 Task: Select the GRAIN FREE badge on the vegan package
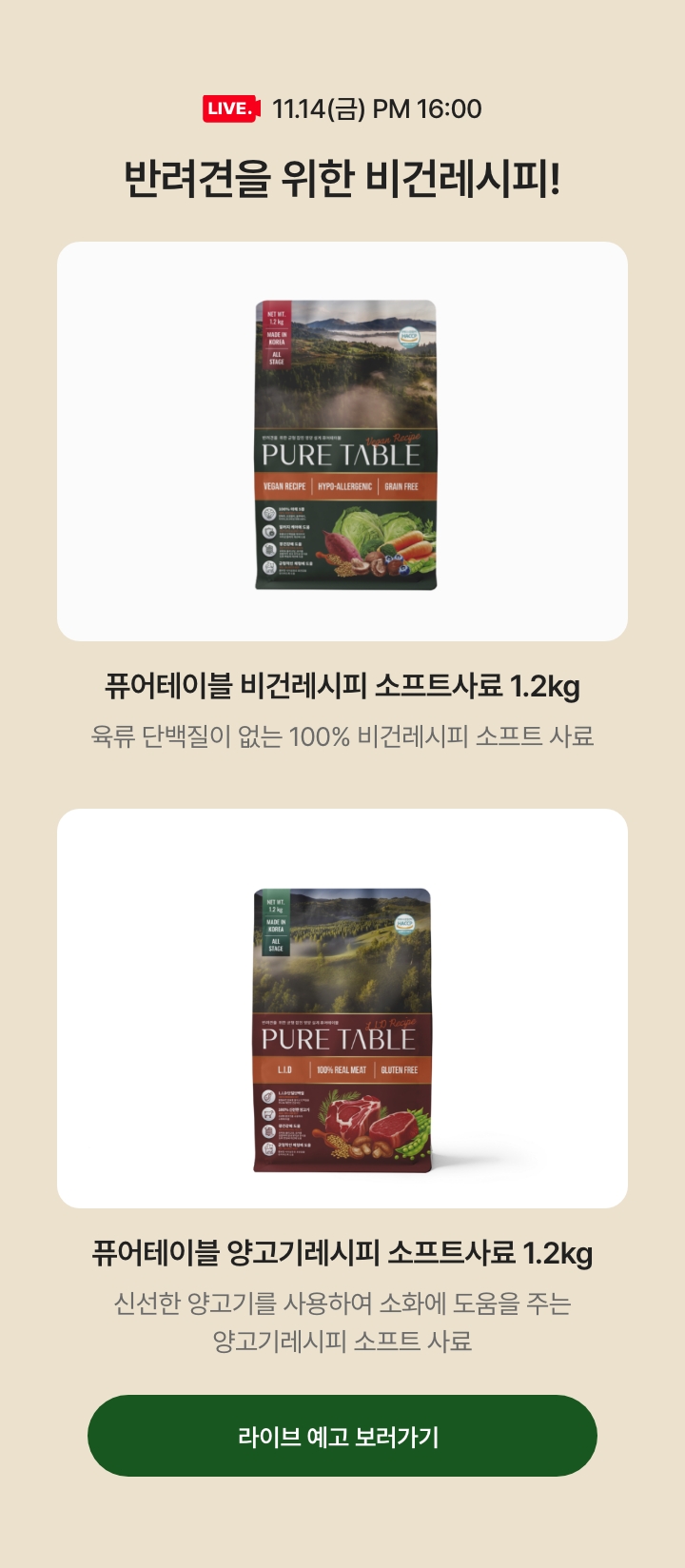[x=401, y=486]
